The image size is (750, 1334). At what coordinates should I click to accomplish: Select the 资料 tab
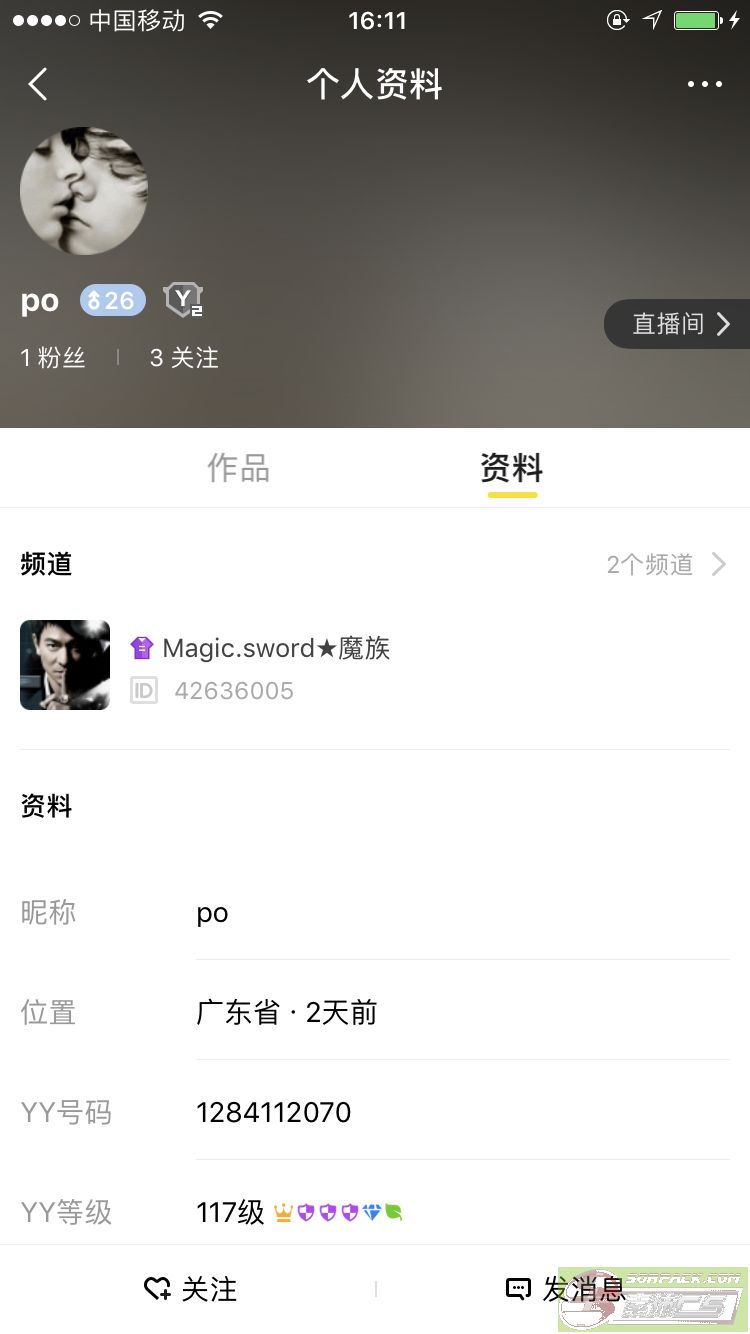coord(511,468)
